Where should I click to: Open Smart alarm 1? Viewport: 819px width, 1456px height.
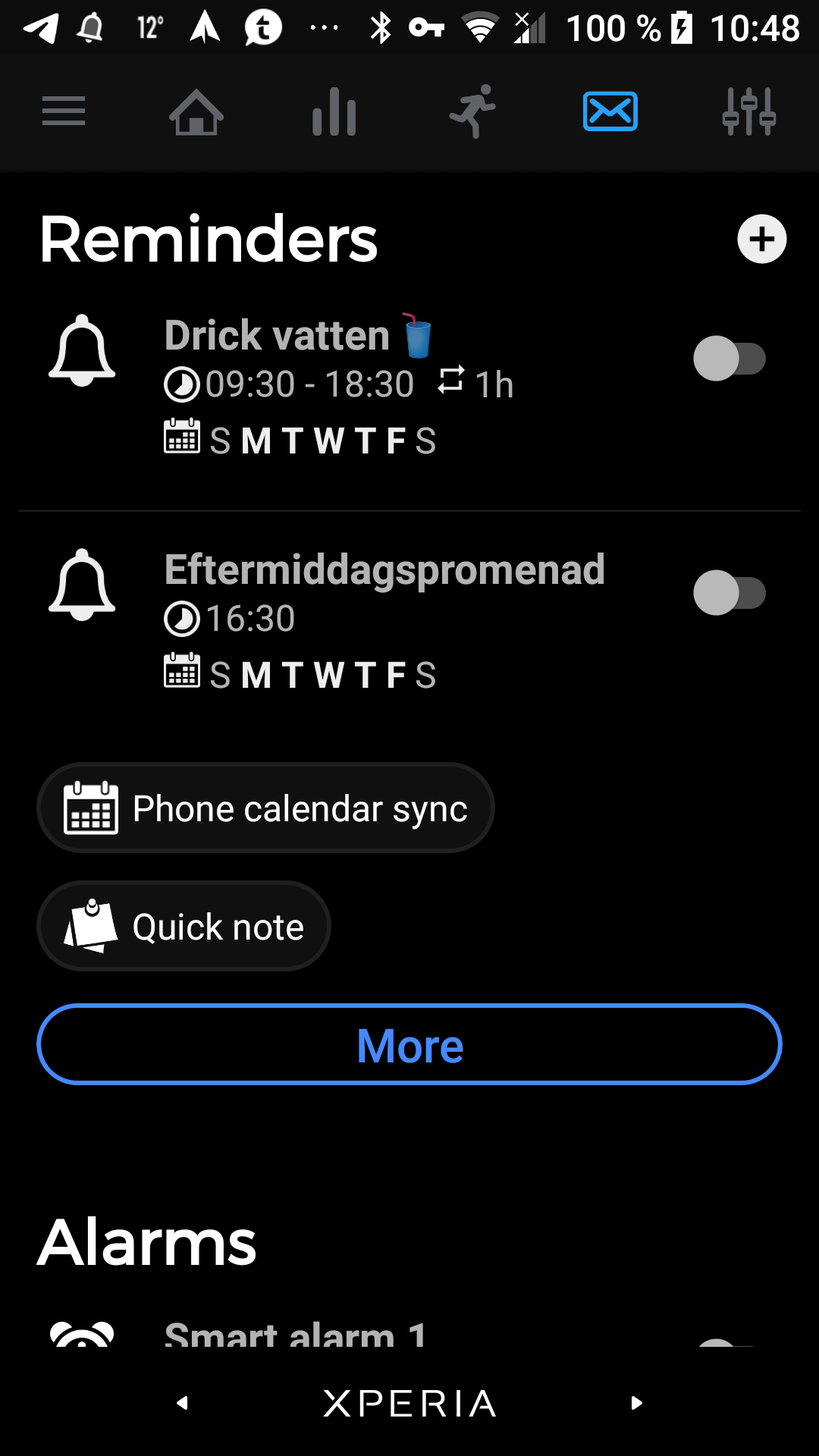296,1333
